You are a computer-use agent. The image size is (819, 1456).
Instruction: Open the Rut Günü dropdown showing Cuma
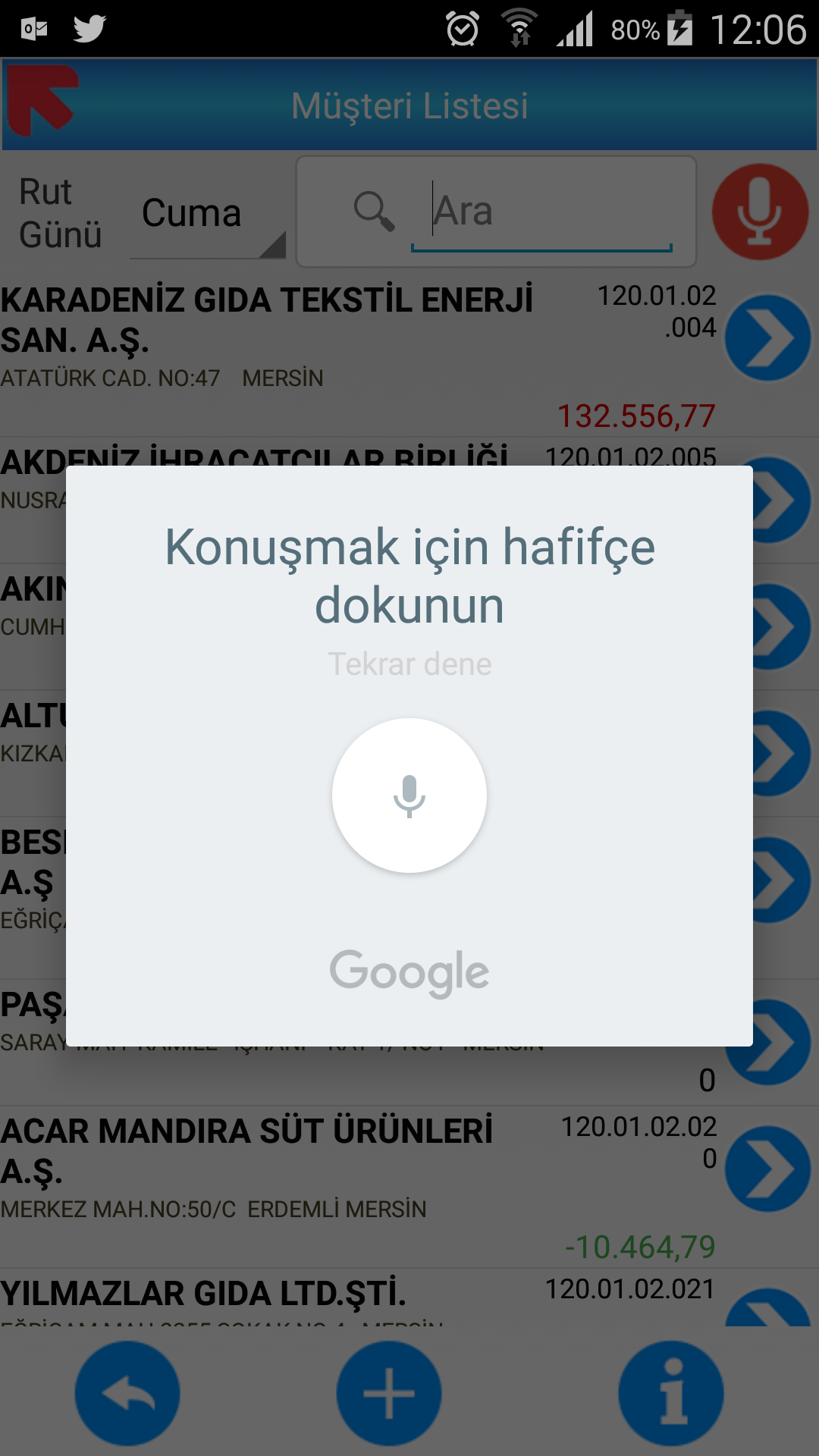point(208,213)
